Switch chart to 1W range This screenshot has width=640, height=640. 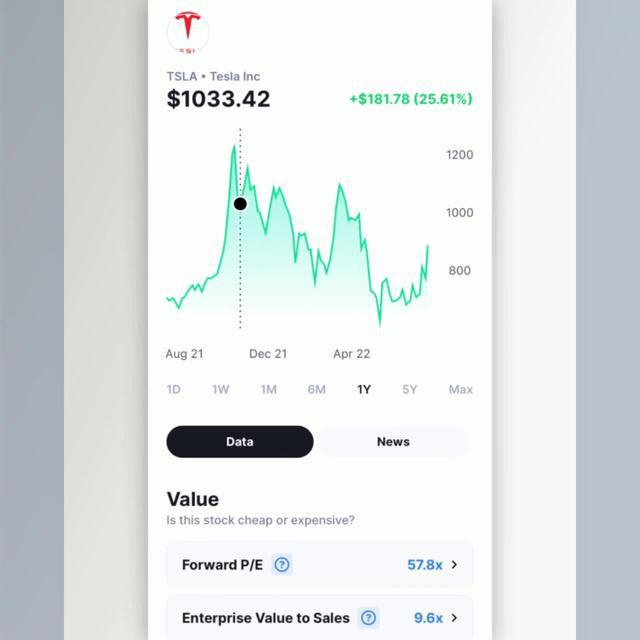pyautogui.click(x=221, y=389)
